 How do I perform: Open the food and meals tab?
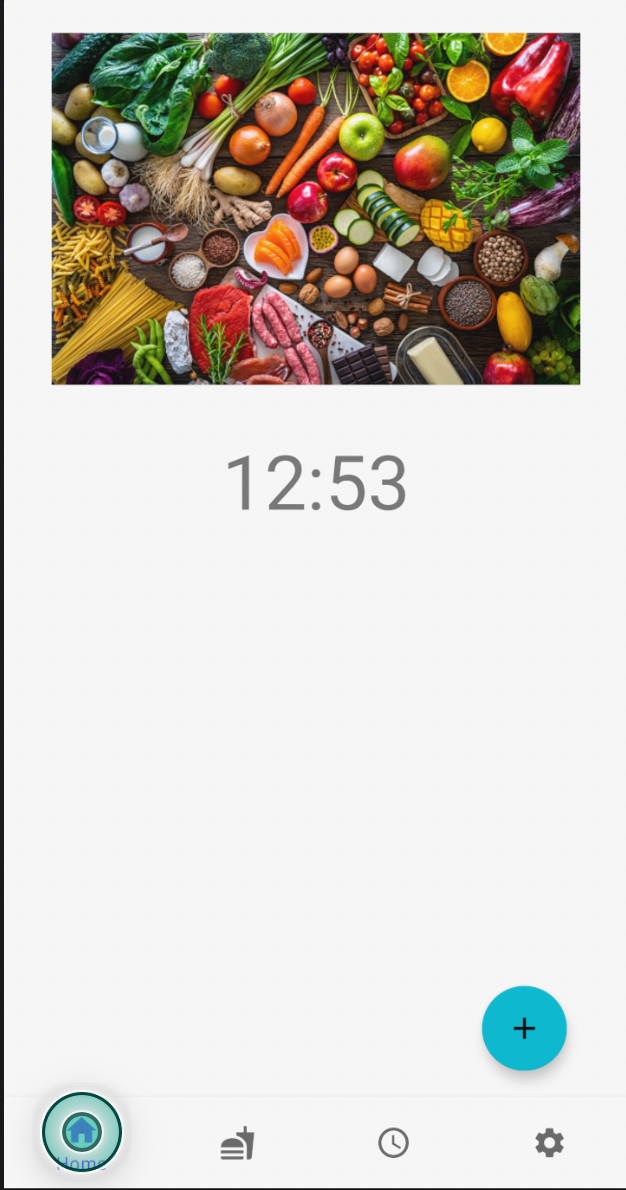[237, 1142]
